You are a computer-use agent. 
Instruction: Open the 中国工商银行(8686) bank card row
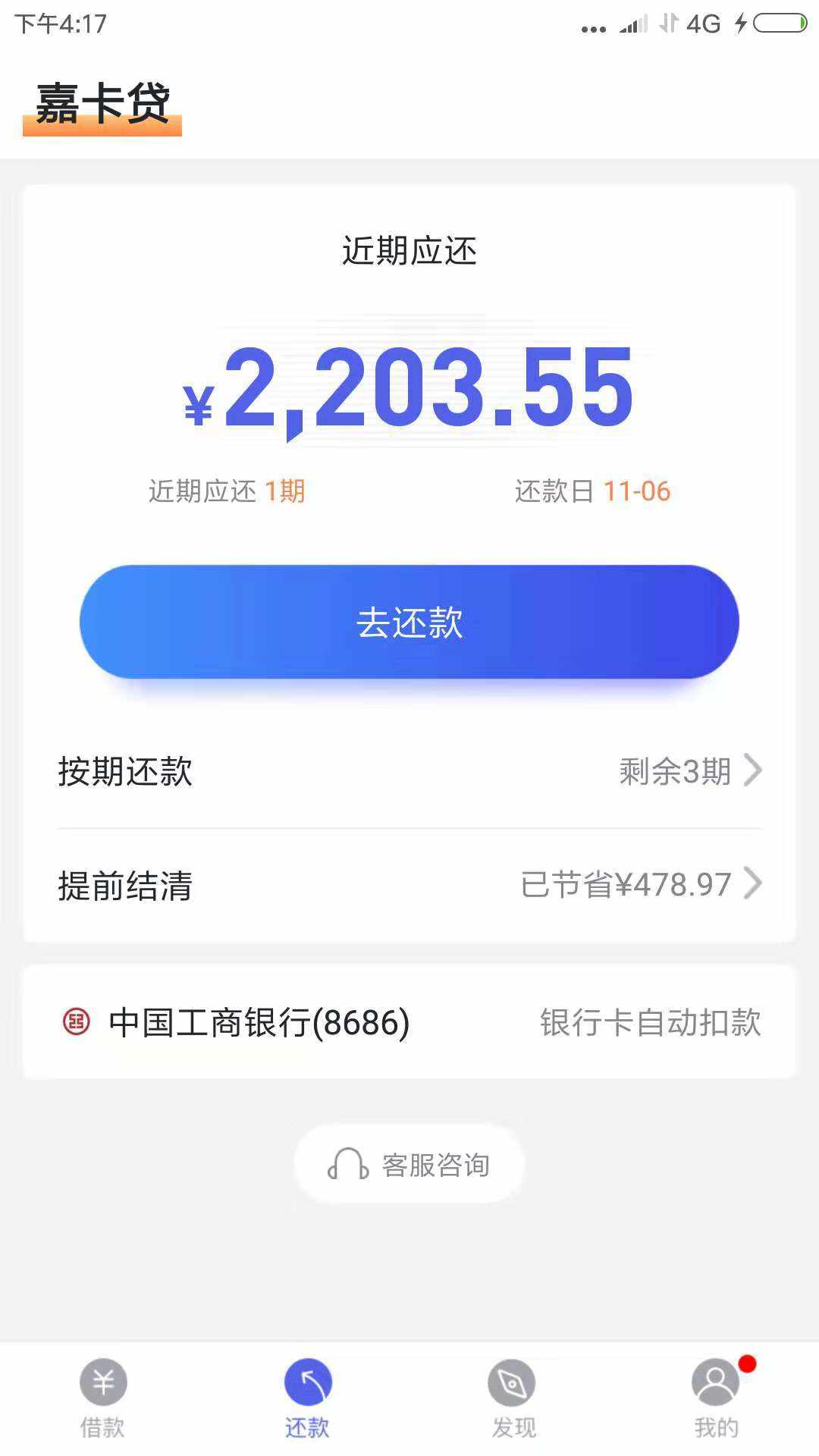click(409, 1022)
